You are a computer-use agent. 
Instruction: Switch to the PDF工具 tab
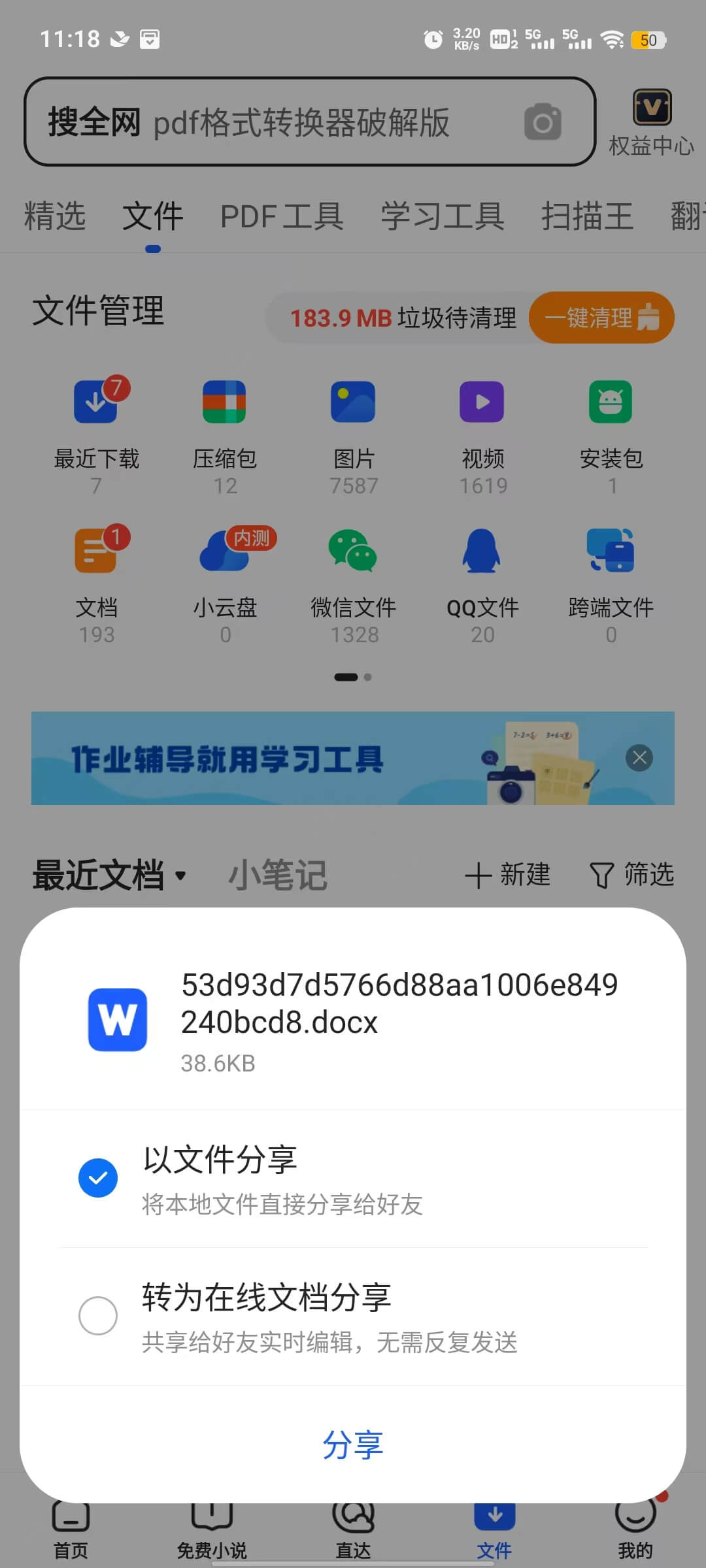point(282,216)
